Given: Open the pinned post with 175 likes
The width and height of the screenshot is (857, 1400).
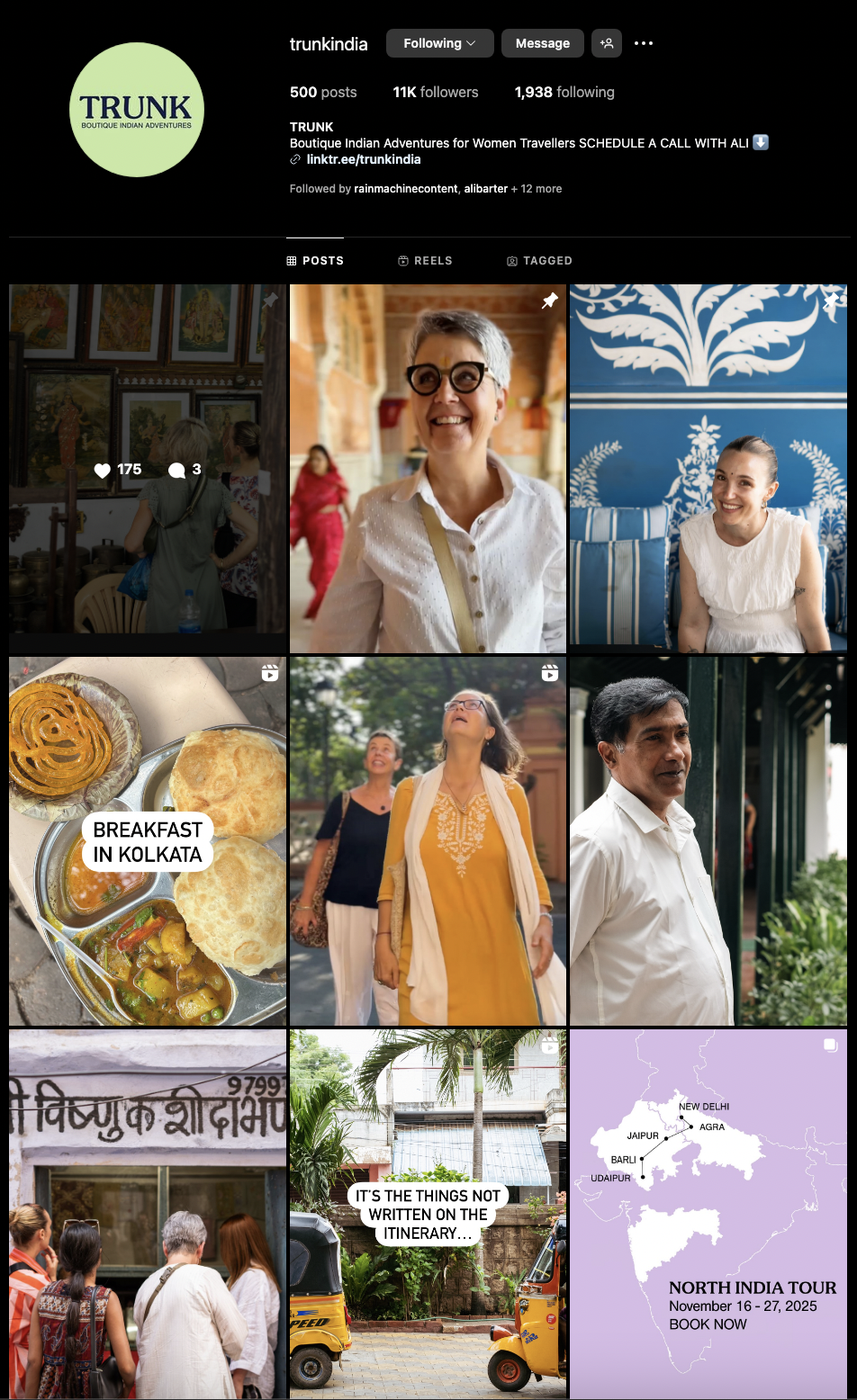Looking at the screenshot, I should coord(148,469).
